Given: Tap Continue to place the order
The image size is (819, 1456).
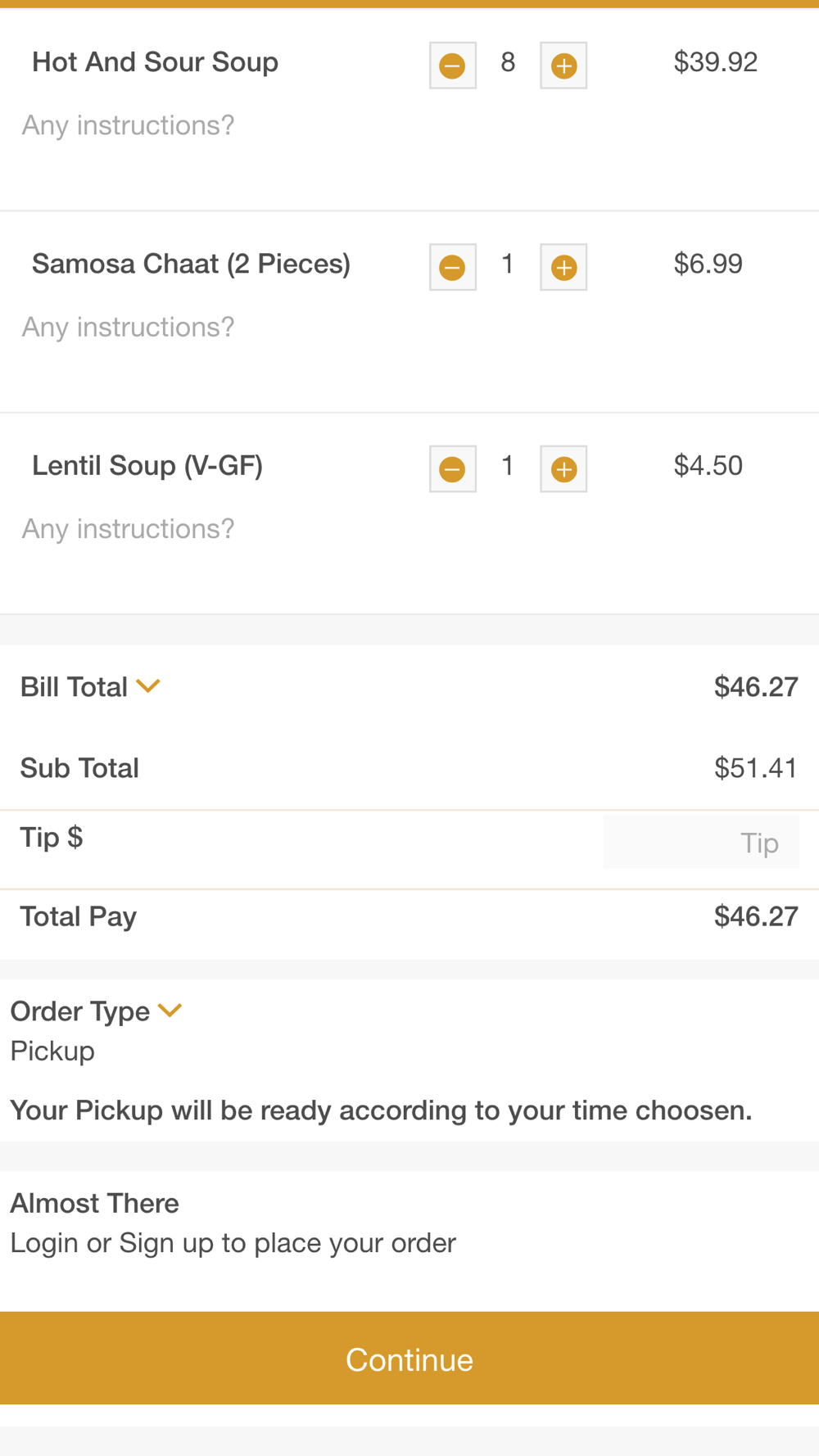Looking at the screenshot, I should [x=409, y=1359].
